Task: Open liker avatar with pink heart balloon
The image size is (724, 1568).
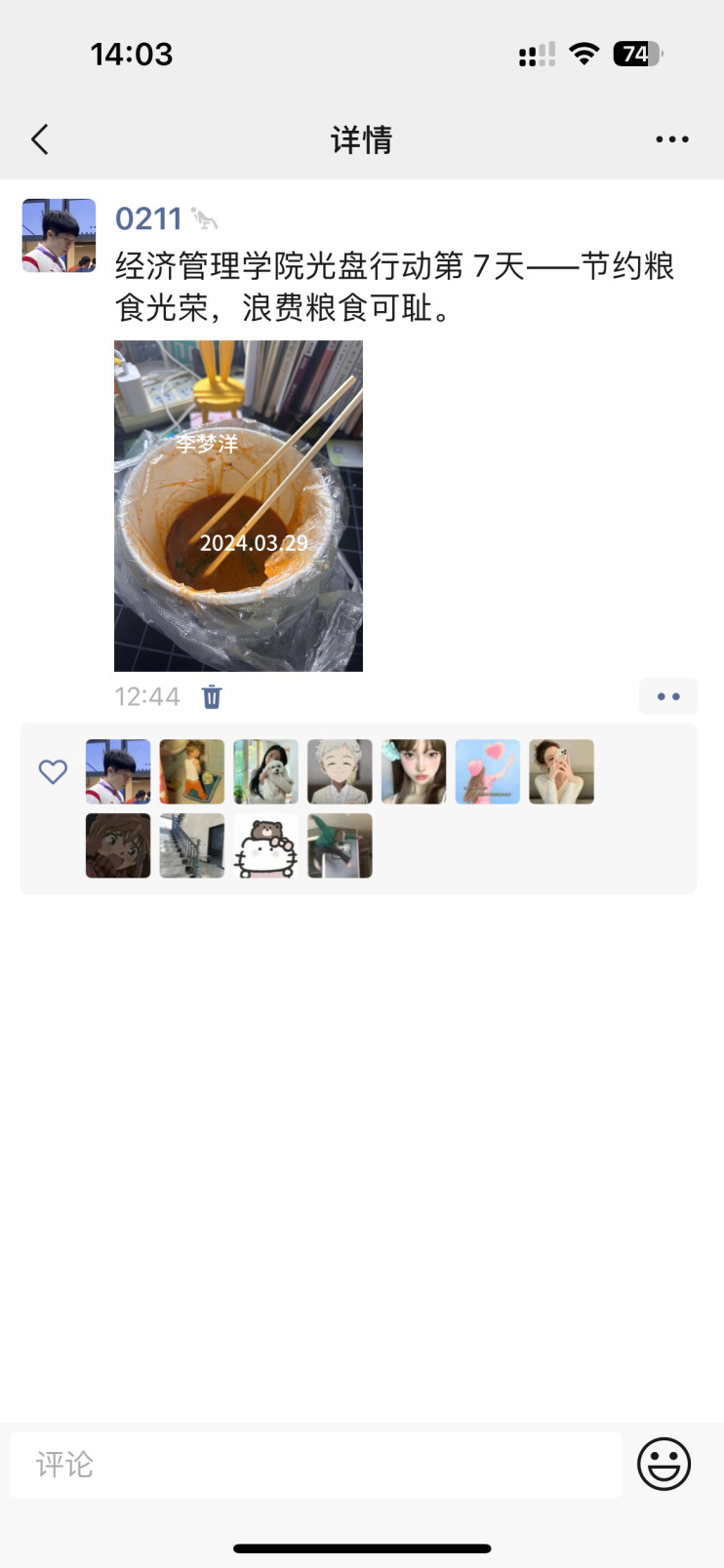Action: 487,771
